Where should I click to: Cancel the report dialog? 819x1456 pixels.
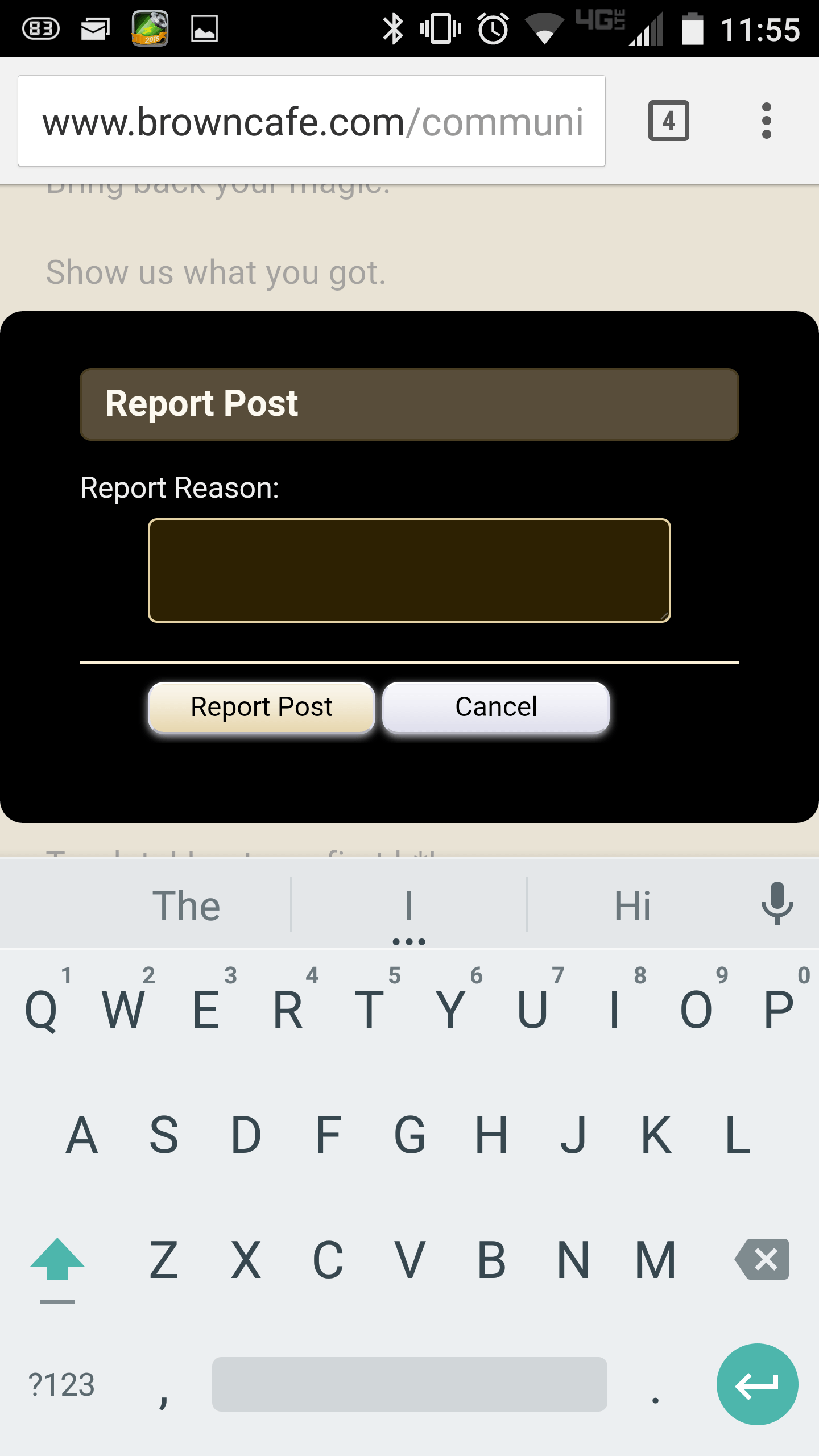(x=496, y=707)
